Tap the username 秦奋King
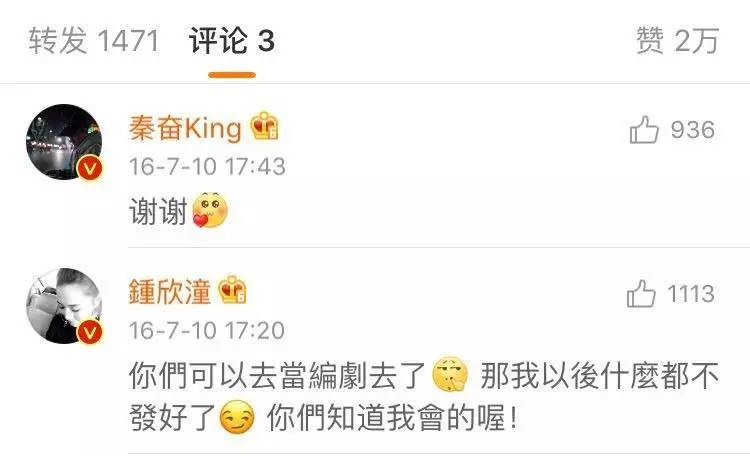The width and height of the screenshot is (750, 456). tap(185, 128)
